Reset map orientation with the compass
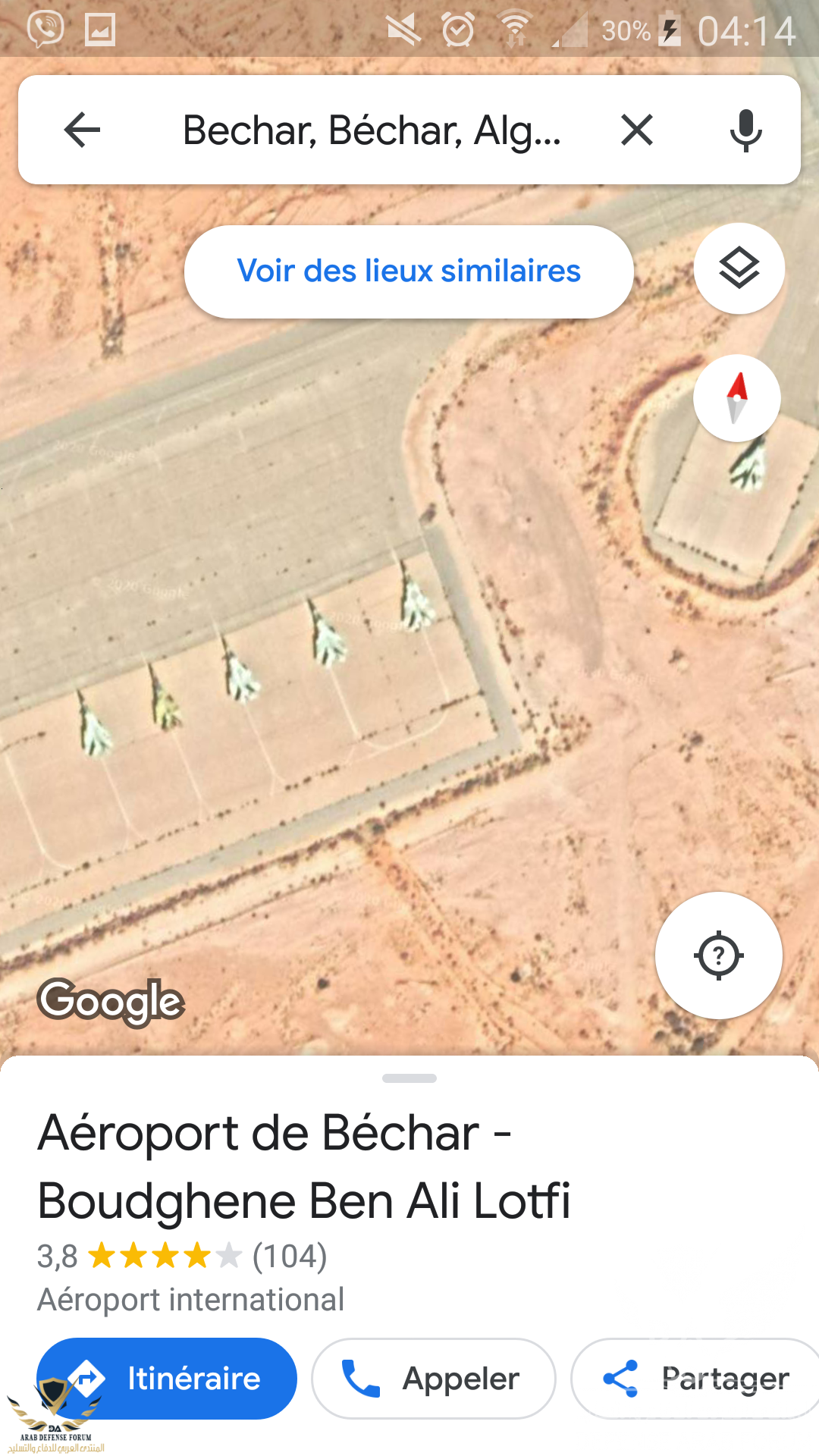 [x=737, y=398]
